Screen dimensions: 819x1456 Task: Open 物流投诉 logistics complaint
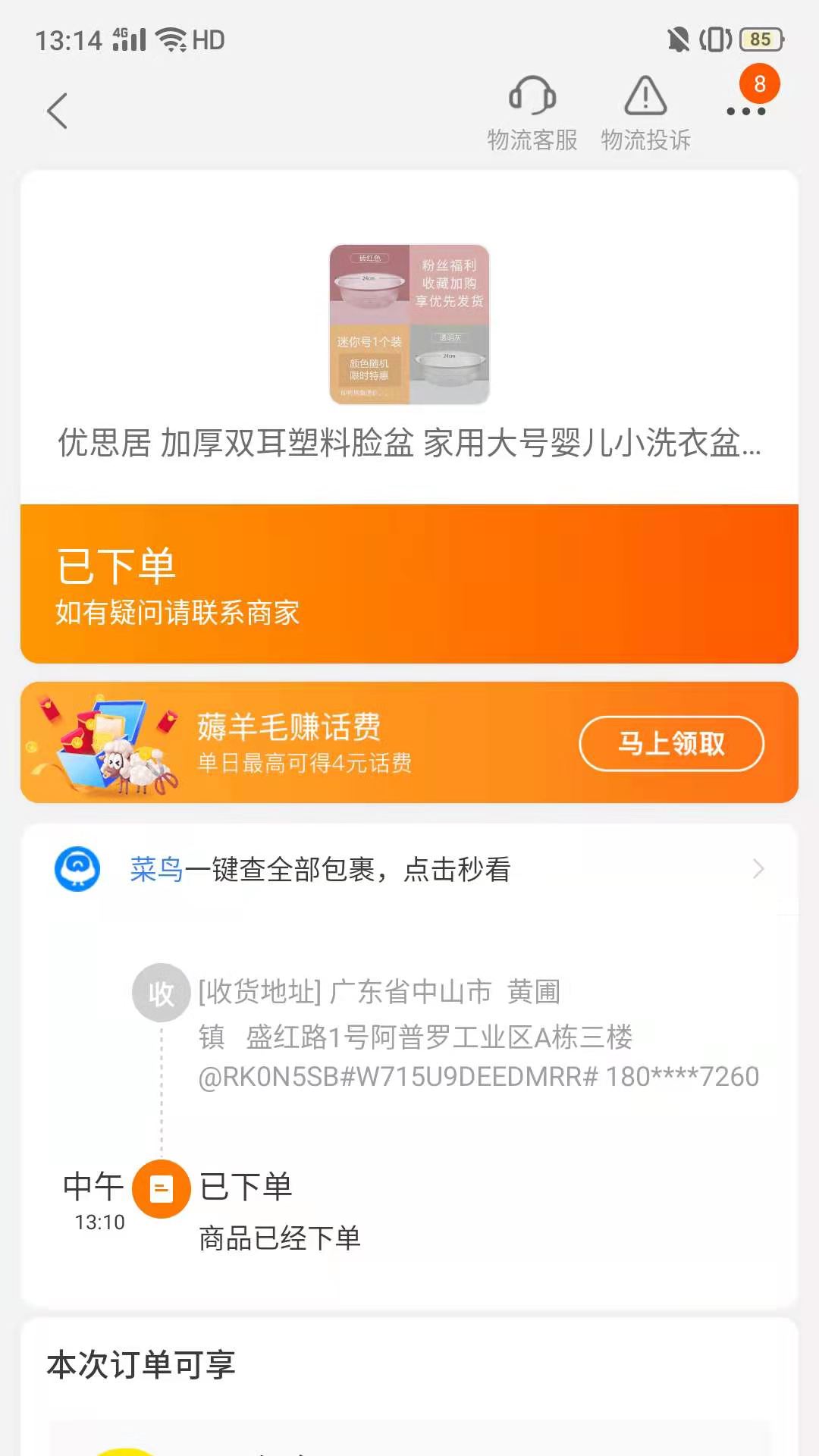[x=645, y=114]
